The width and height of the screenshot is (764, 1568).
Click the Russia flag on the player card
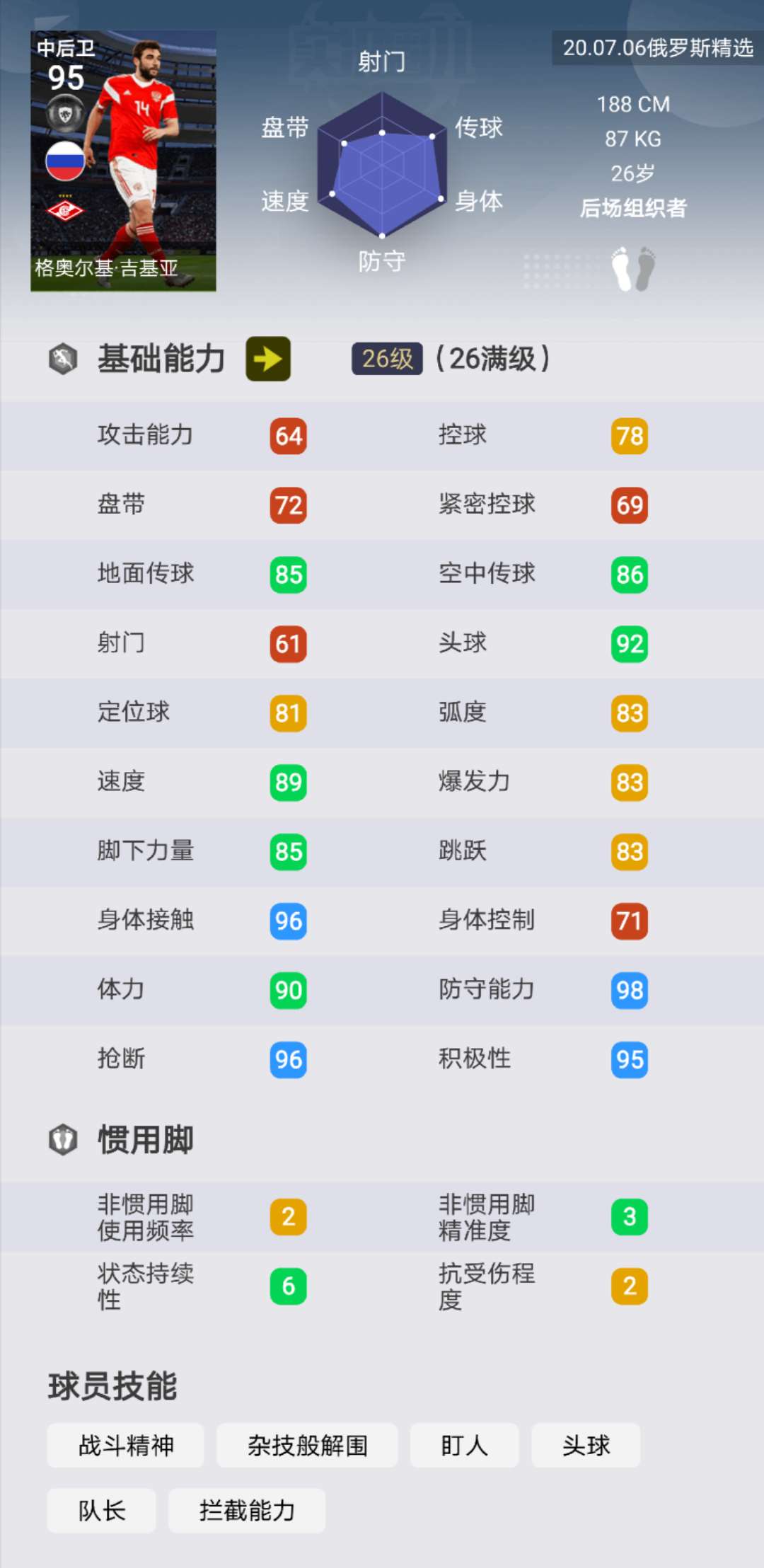pos(64,161)
